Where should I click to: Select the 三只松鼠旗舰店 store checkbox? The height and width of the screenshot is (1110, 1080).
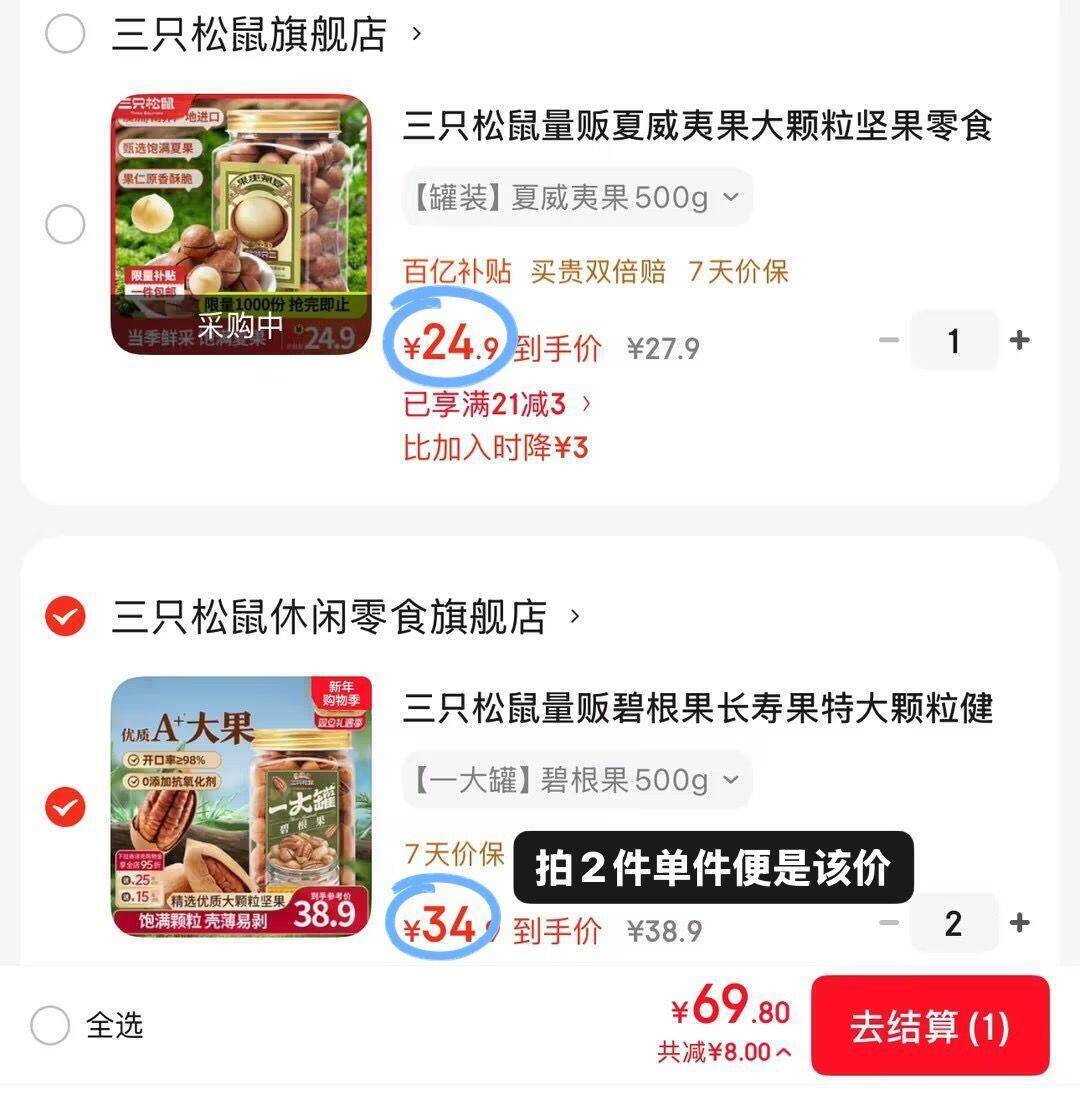click(66, 35)
